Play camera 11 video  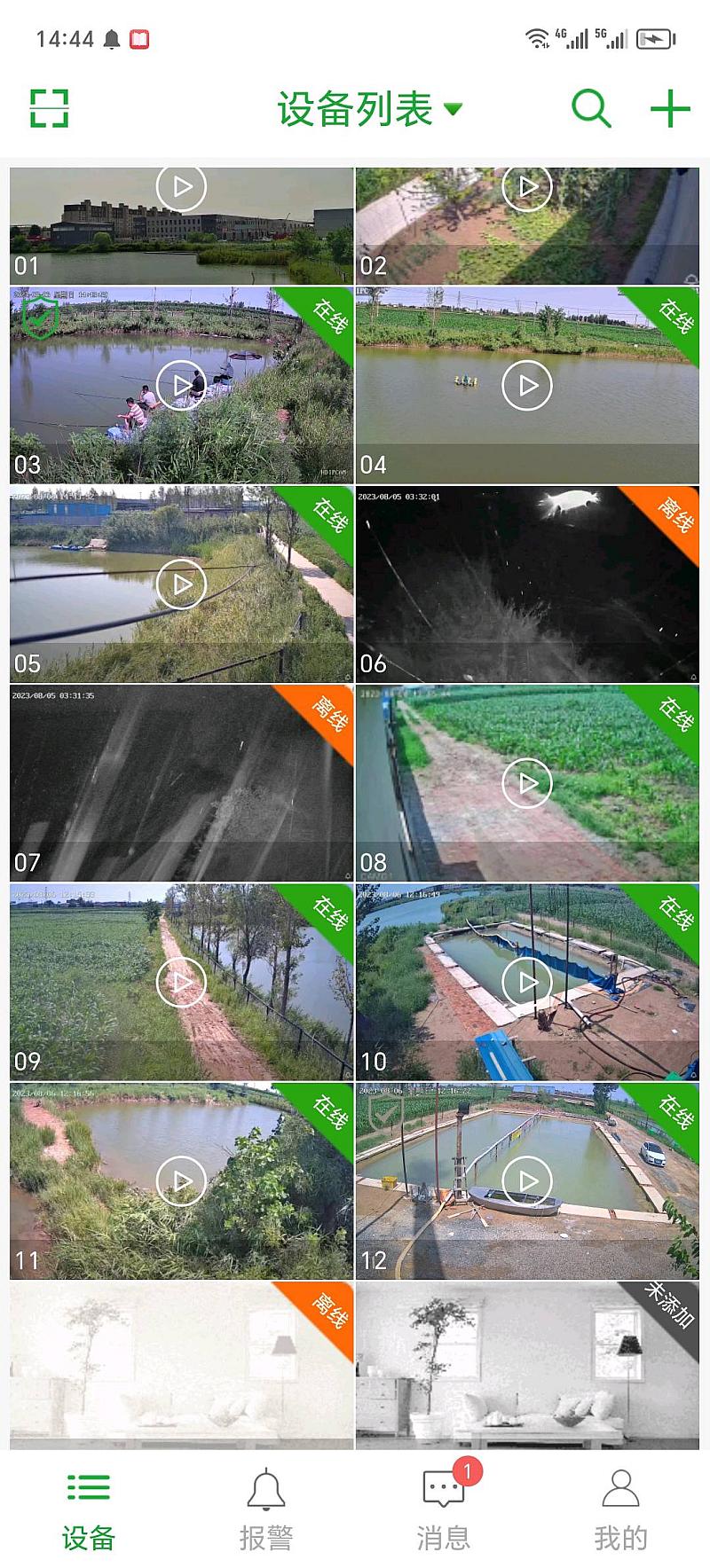point(181,1180)
